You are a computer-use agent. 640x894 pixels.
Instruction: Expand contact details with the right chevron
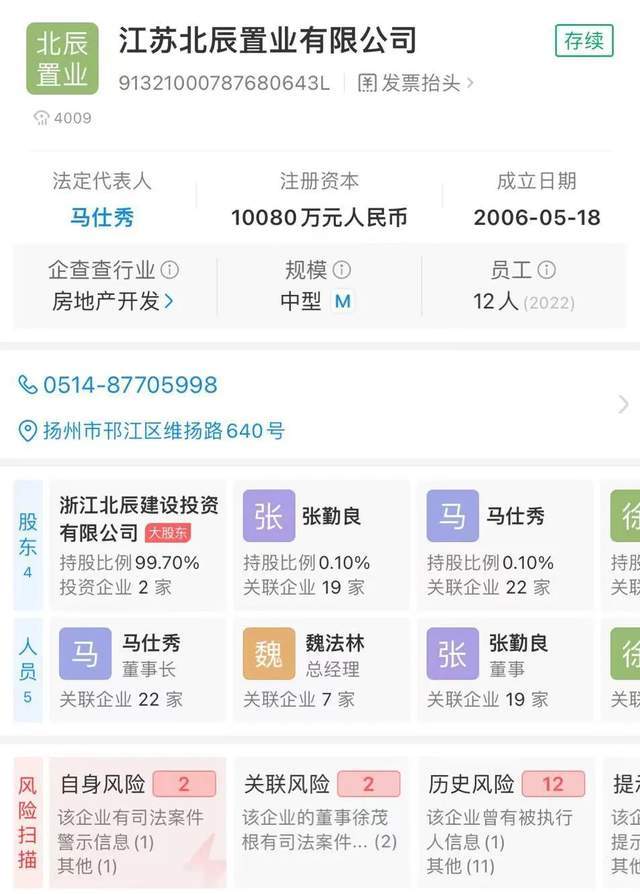point(623,405)
